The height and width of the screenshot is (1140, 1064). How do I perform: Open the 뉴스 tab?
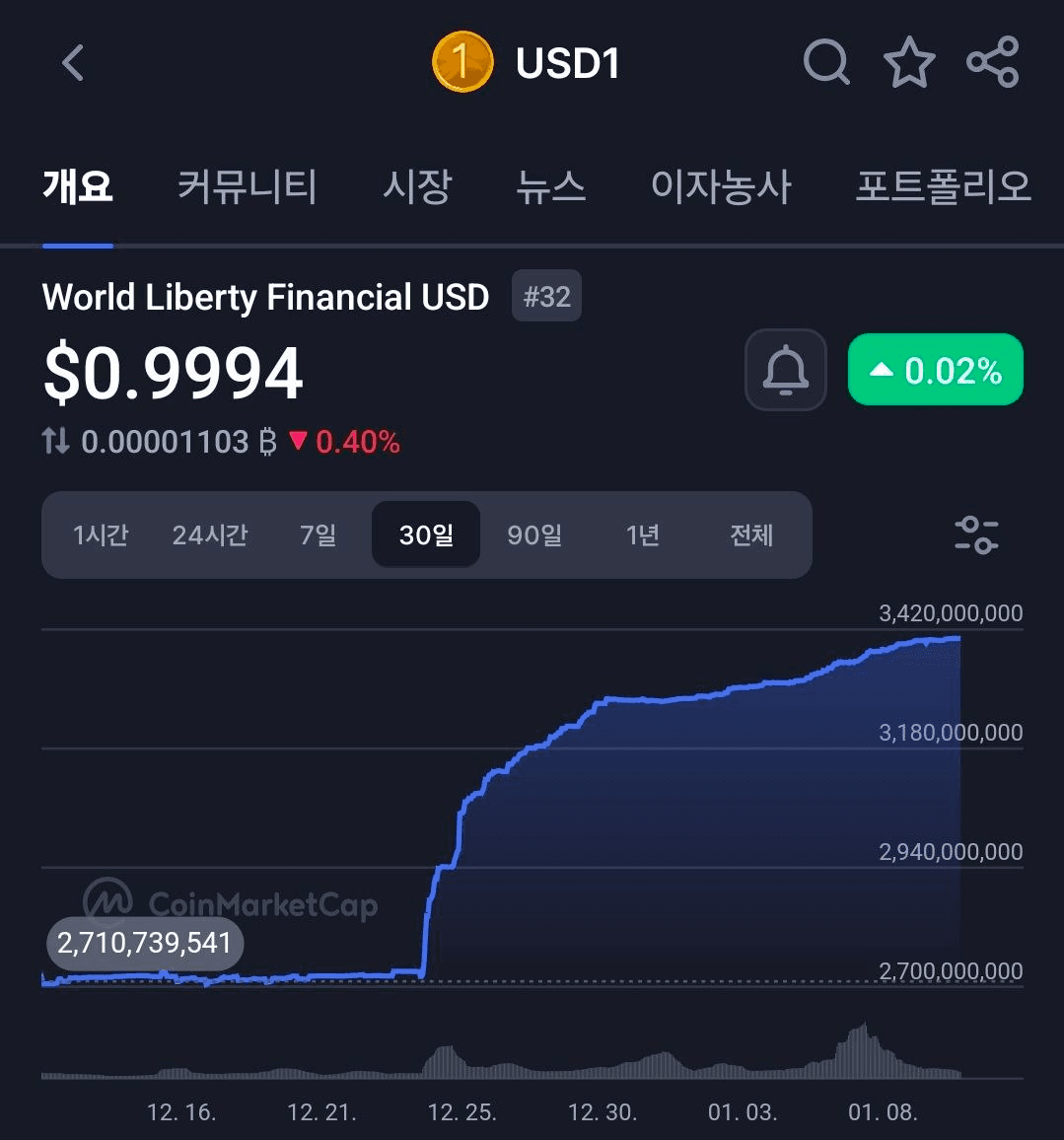tap(550, 186)
